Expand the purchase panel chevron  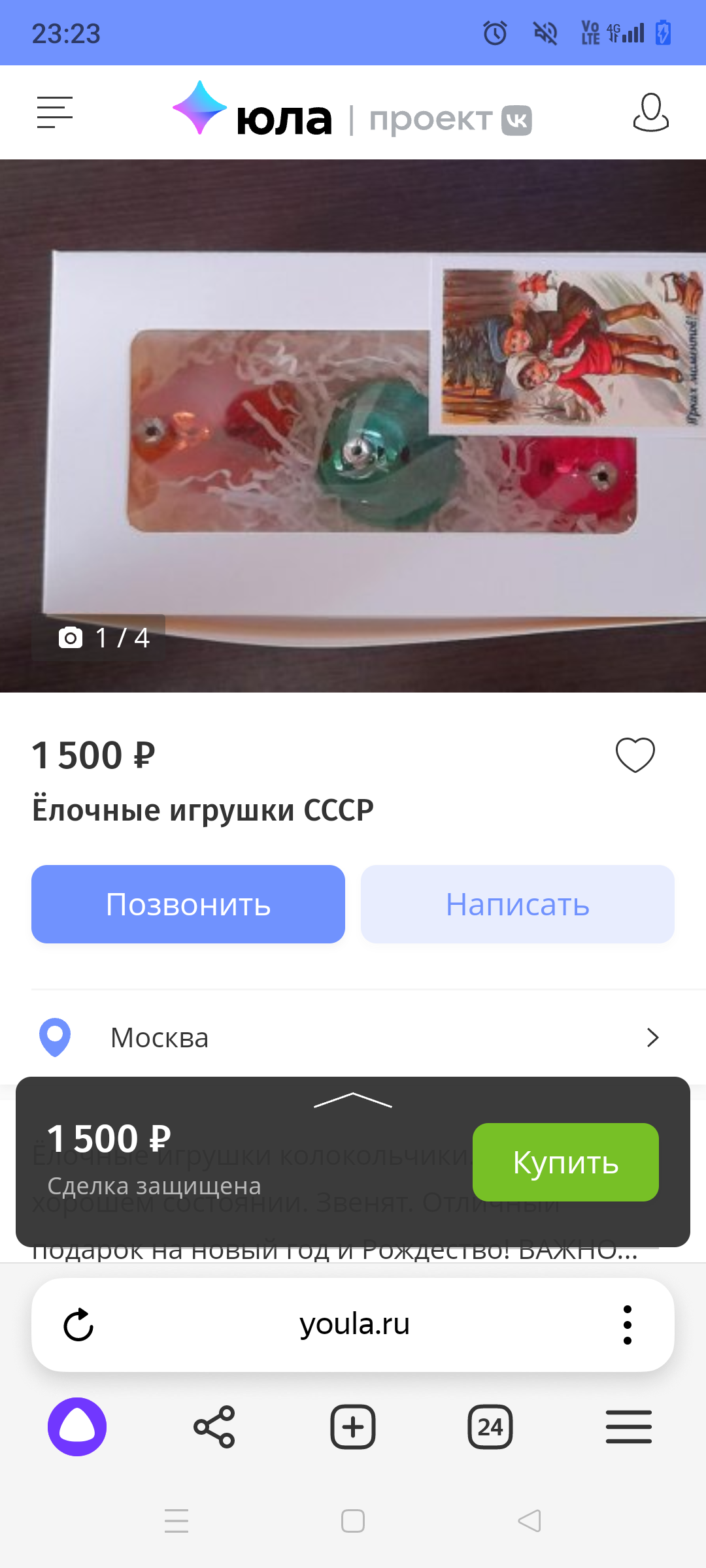(x=353, y=1100)
